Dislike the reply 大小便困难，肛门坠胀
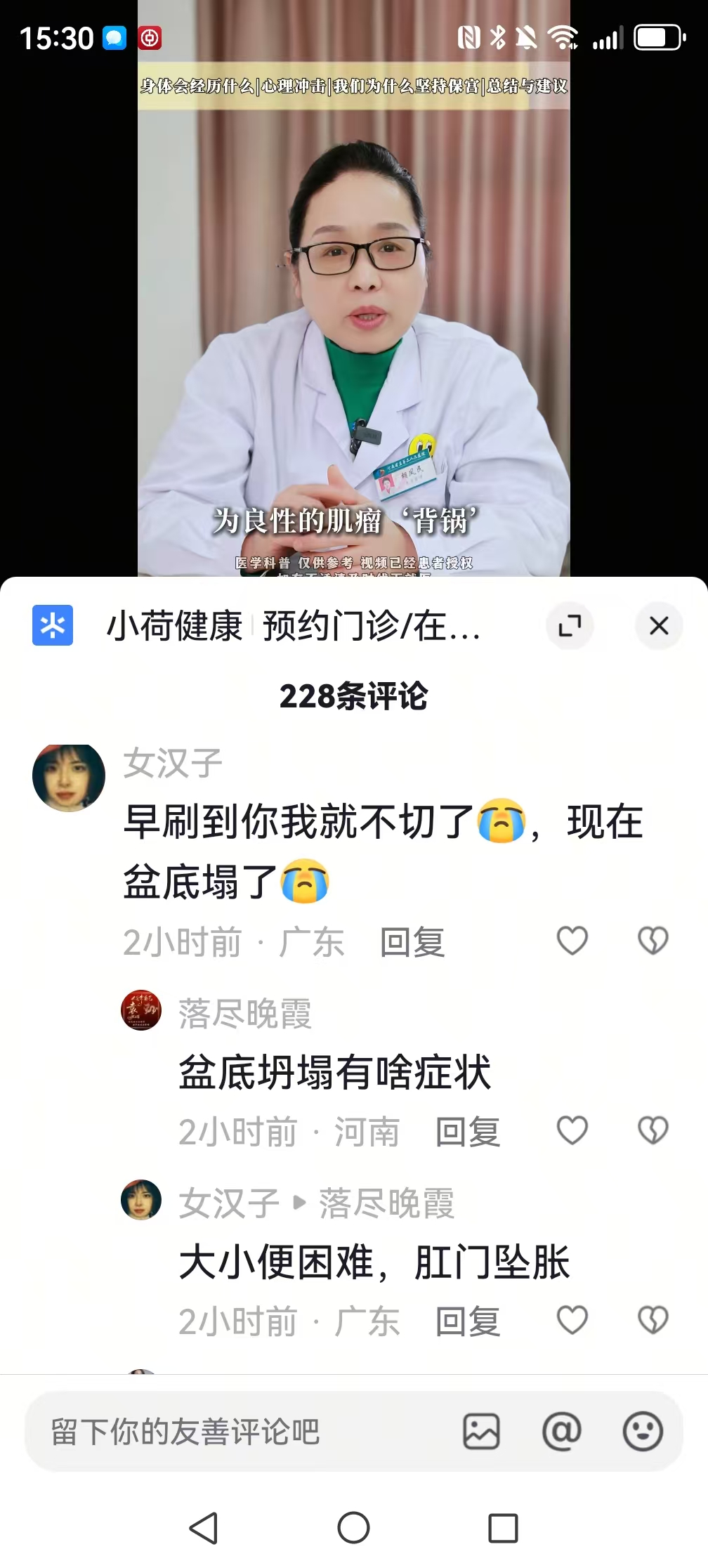Image resolution: width=708 pixels, height=1568 pixels. 653,1320
